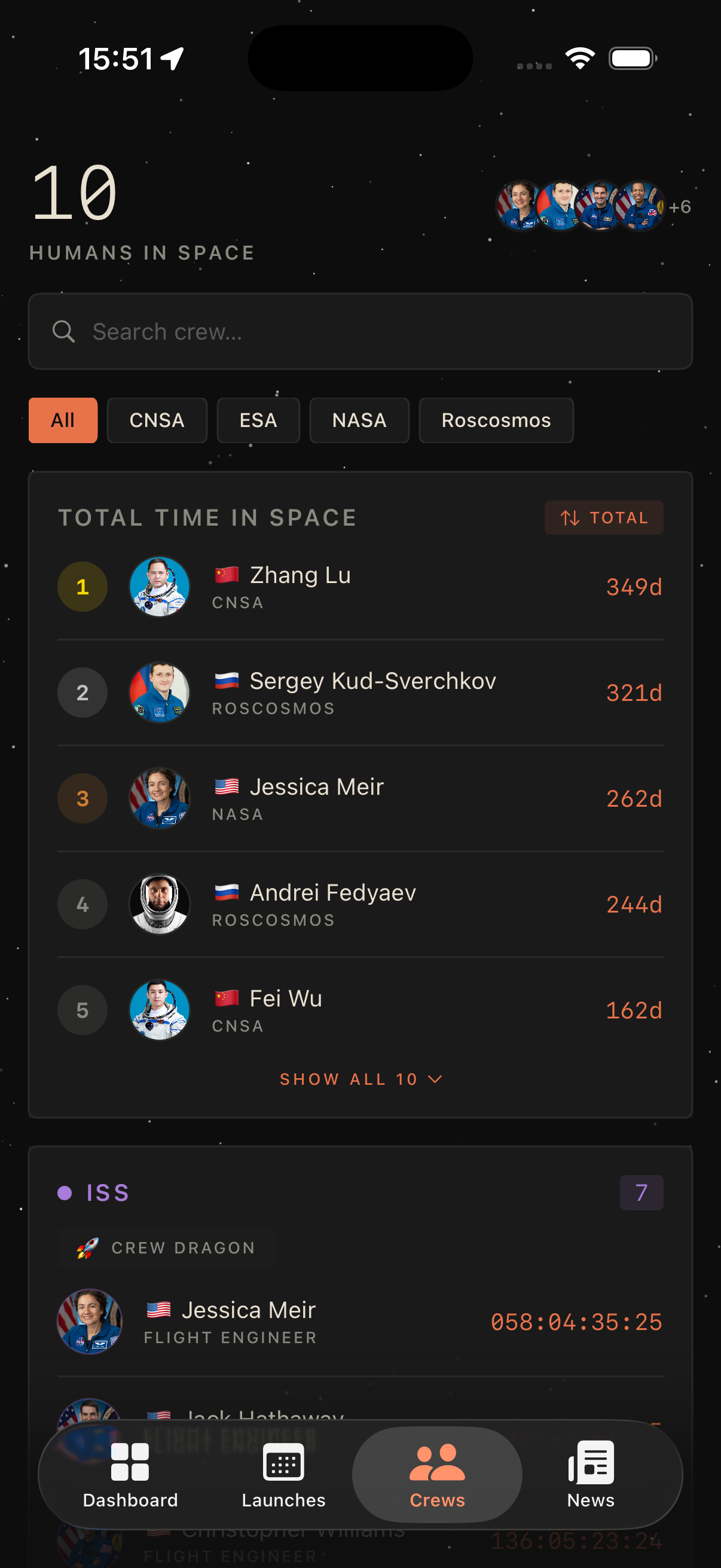The width and height of the screenshot is (721, 1568).
Task: Filter crews by CNSA
Action: click(x=157, y=420)
